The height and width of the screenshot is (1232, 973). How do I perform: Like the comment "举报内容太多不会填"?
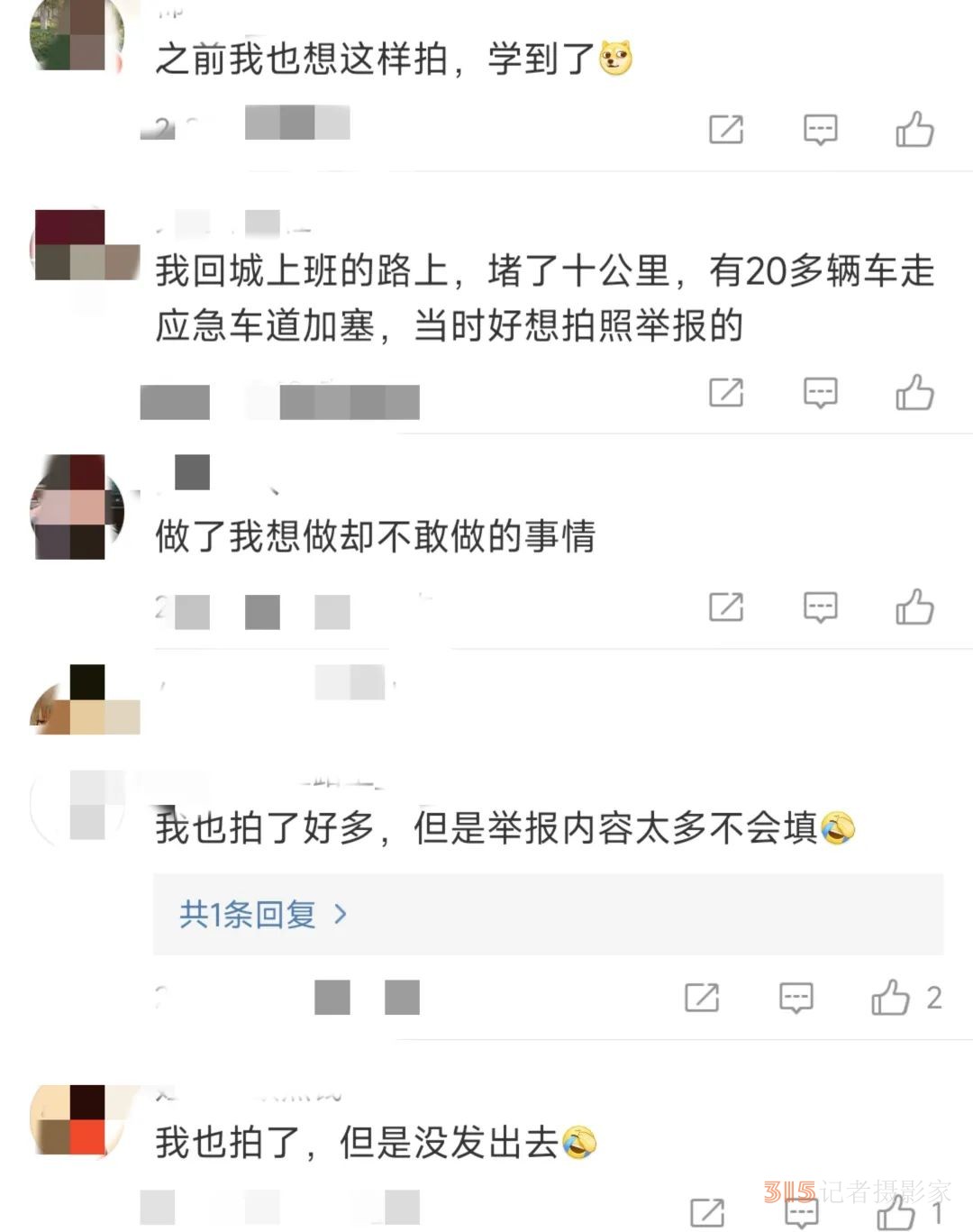[x=890, y=998]
